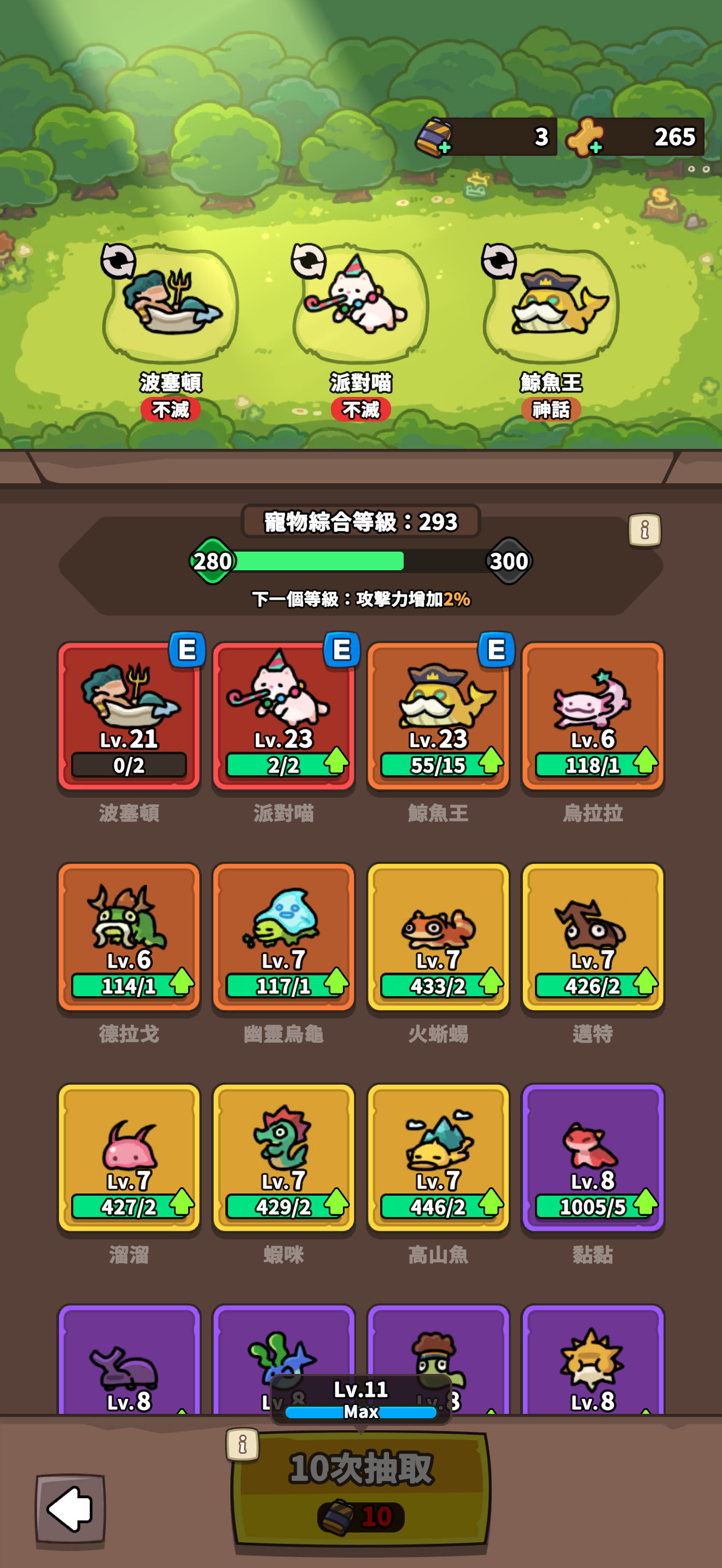Viewport: 722px width, 1568px height.
Task: Go back with the arrow button
Action: point(70,1510)
